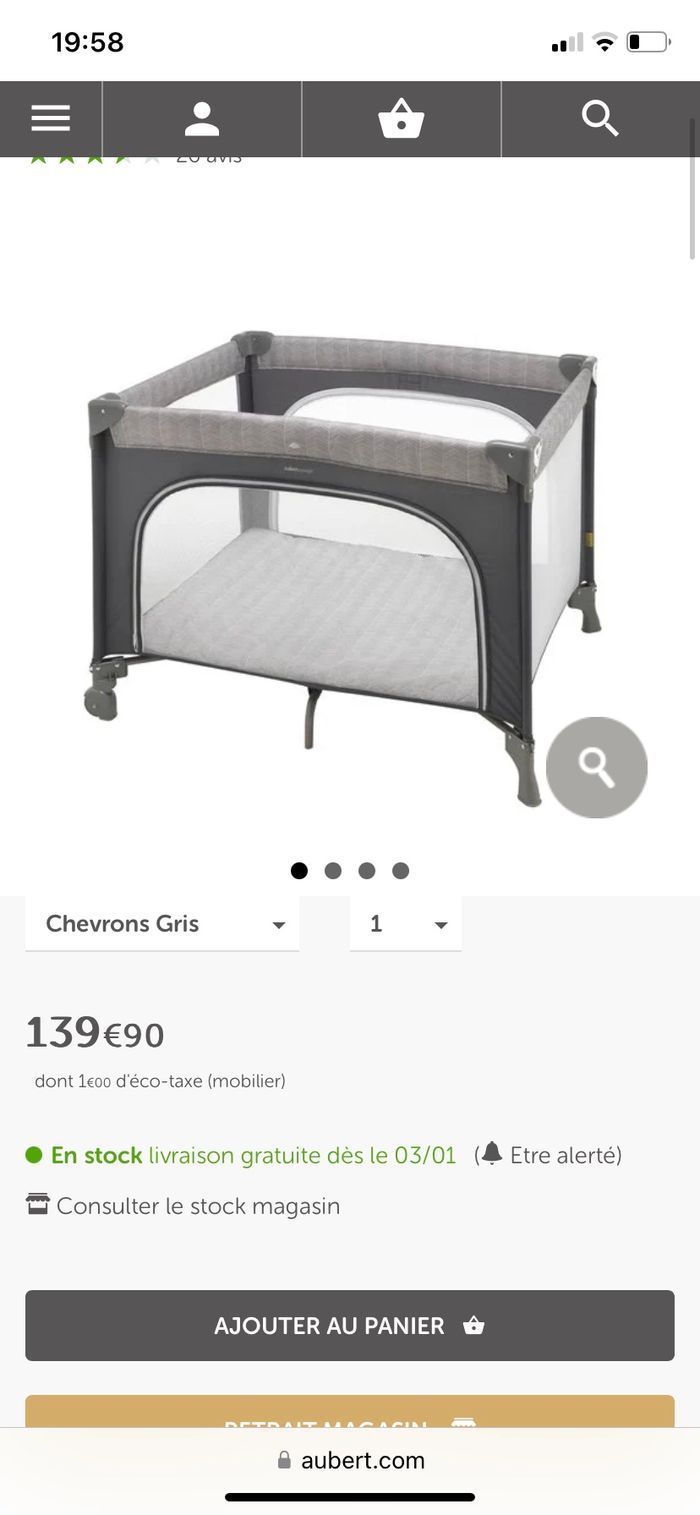View the shopping basket
The height and width of the screenshot is (1515, 700).
point(401,119)
